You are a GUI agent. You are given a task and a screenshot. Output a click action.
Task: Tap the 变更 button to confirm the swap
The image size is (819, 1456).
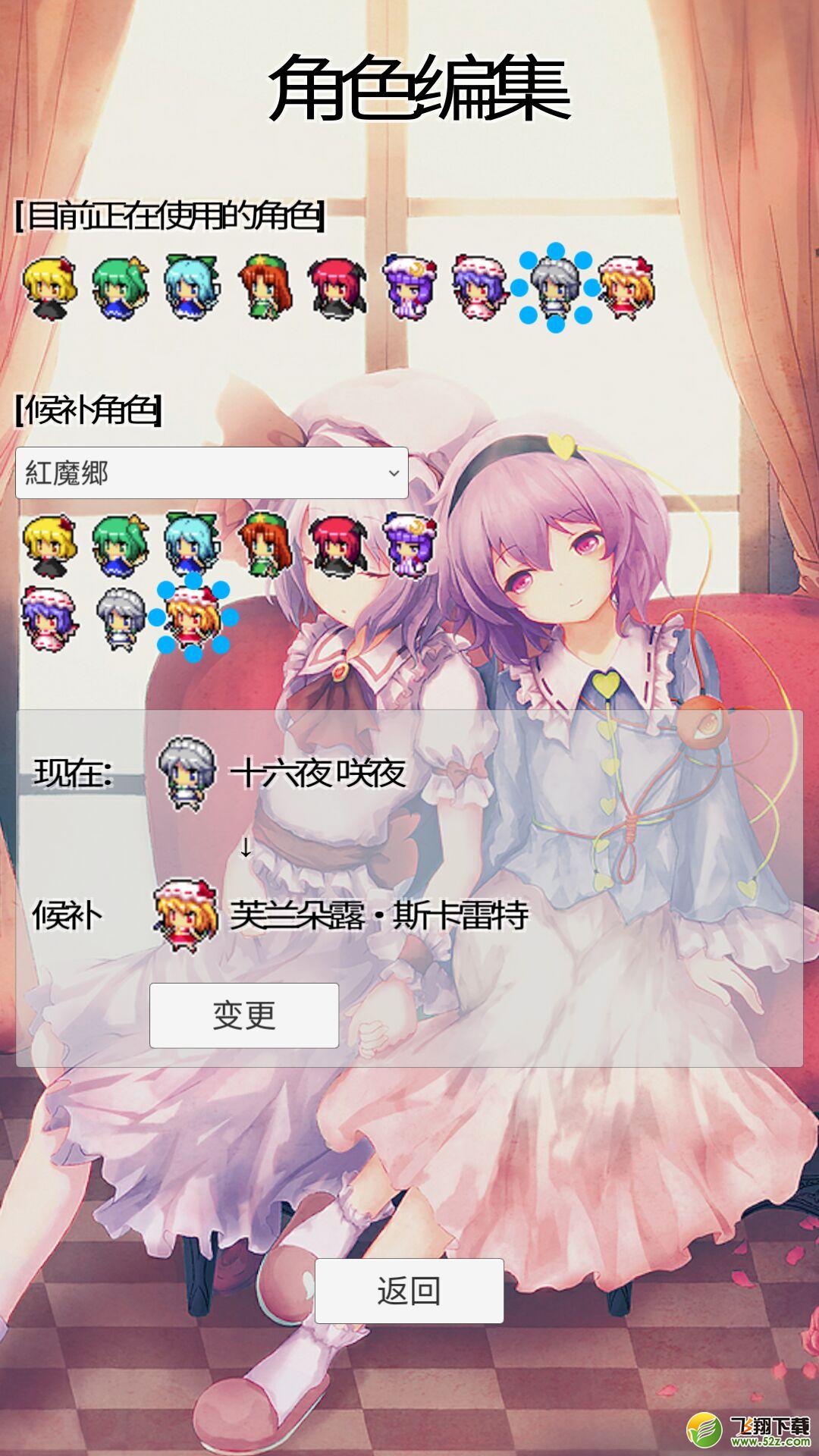coord(244,1015)
